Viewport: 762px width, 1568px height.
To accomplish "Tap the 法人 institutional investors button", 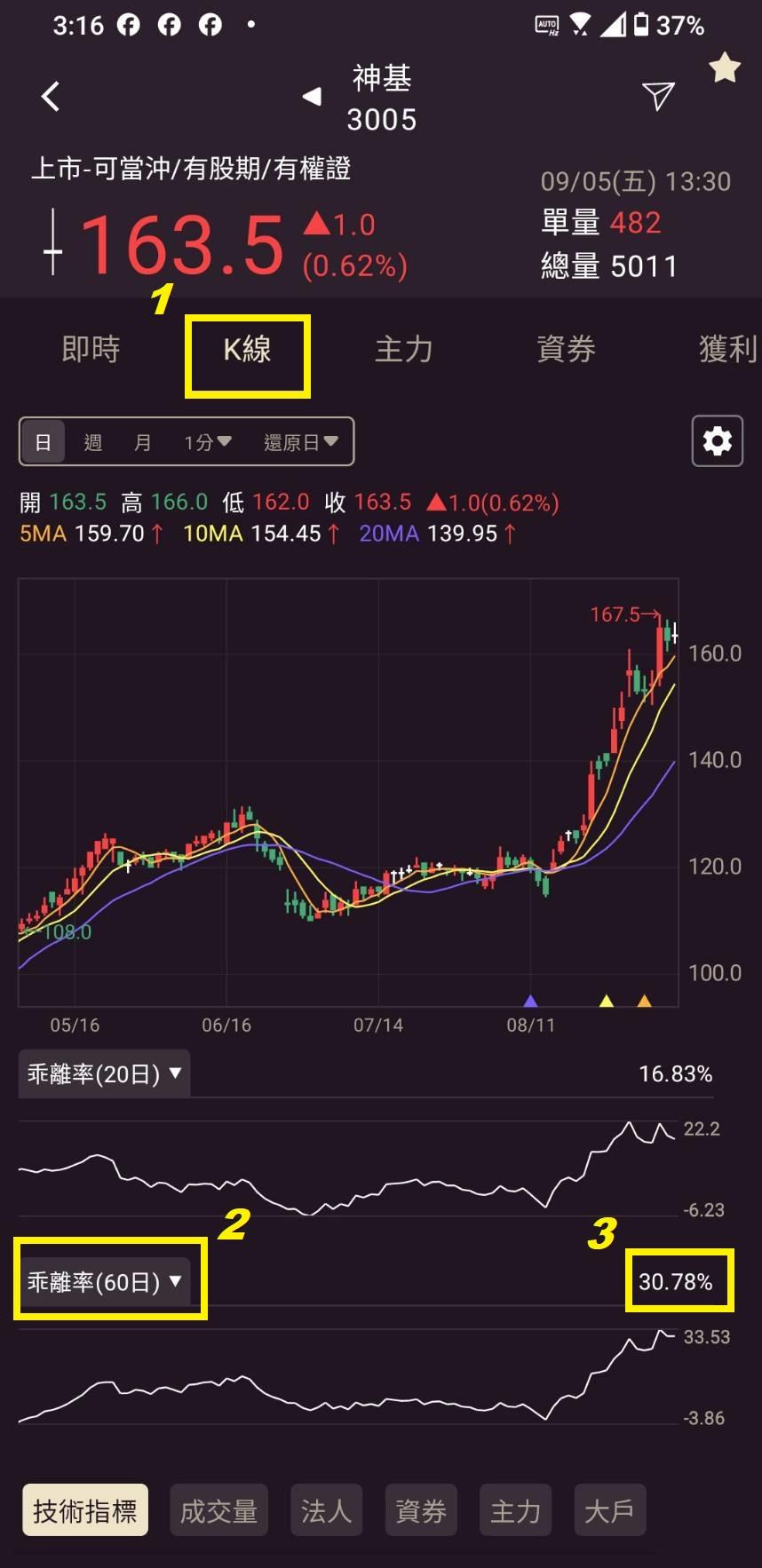I will (326, 1509).
